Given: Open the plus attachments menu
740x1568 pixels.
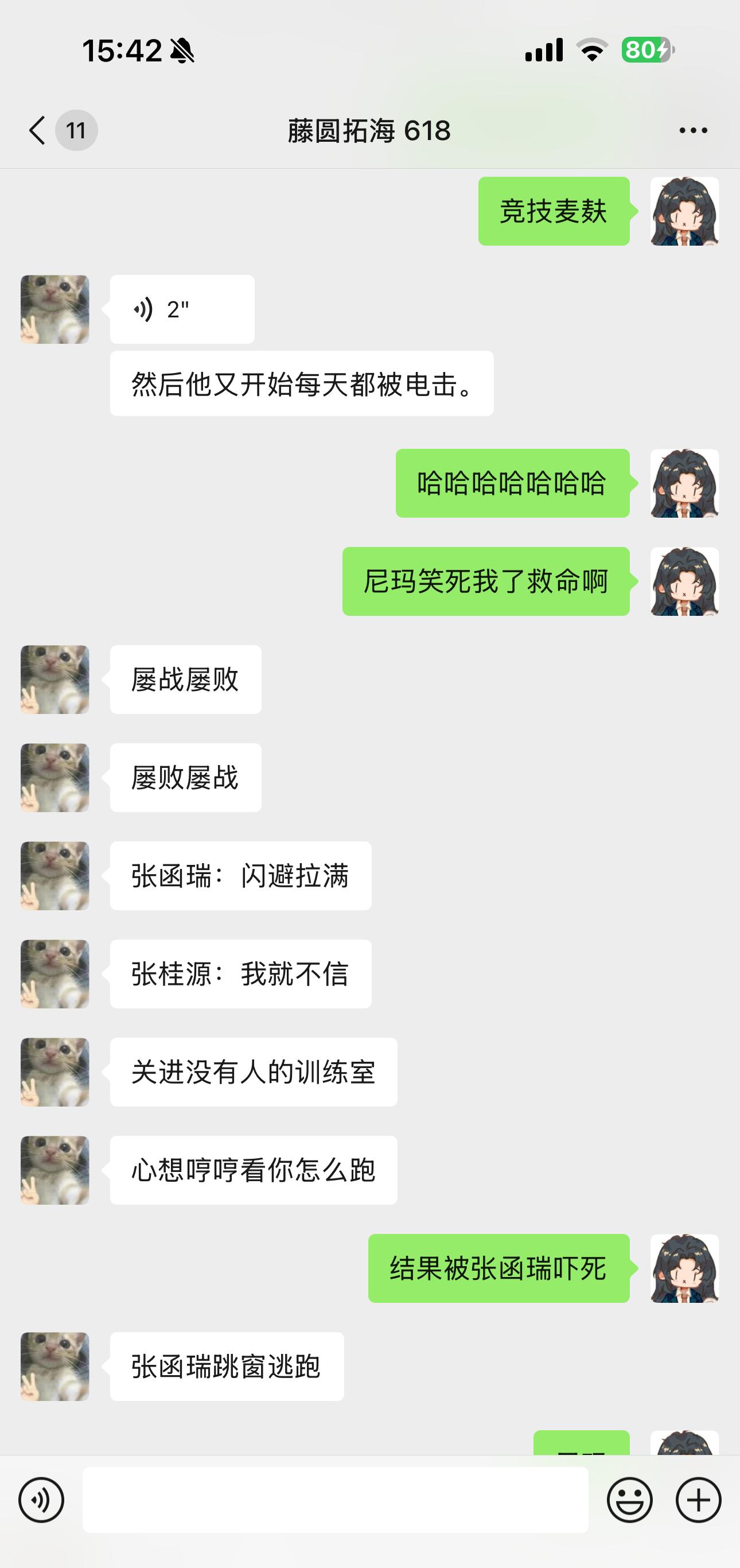Looking at the screenshot, I should pos(698,1500).
